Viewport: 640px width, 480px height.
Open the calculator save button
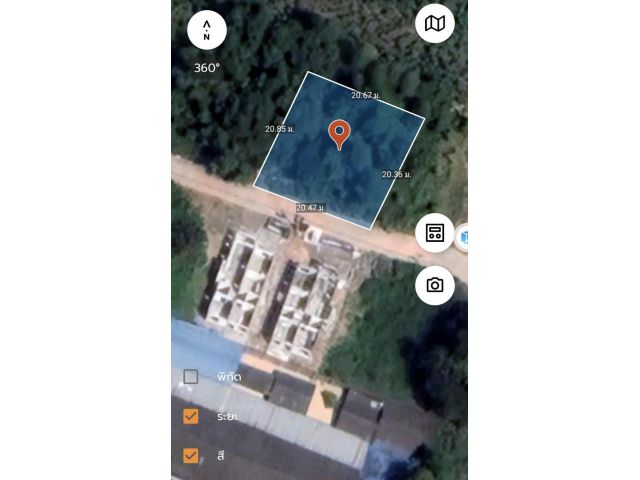tap(435, 233)
